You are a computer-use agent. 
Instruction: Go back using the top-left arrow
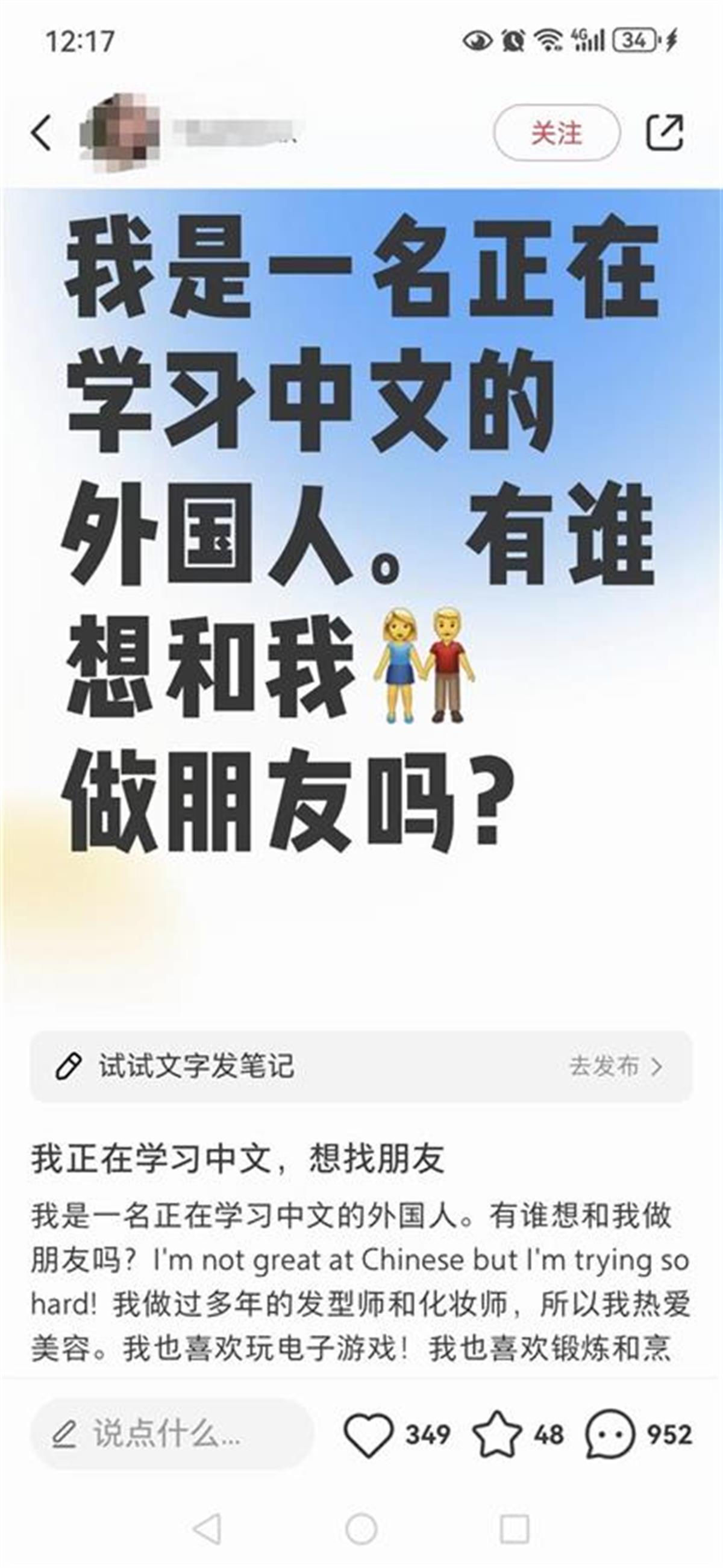click(x=42, y=132)
